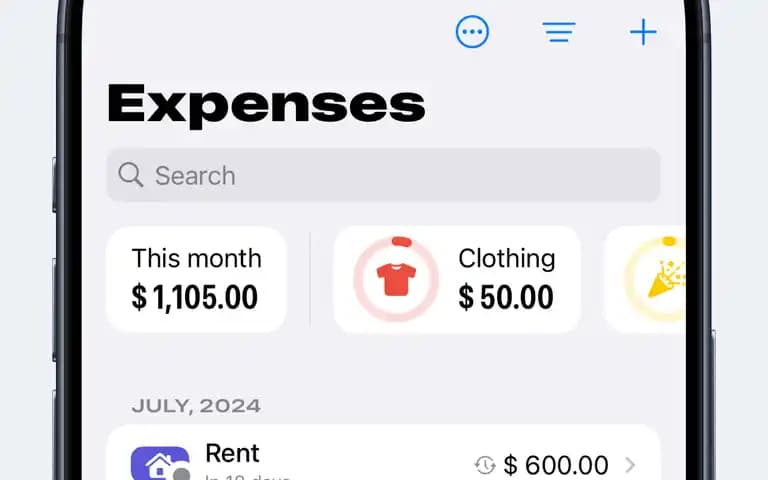Open the This month summary card

pyautogui.click(x=196, y=279)
